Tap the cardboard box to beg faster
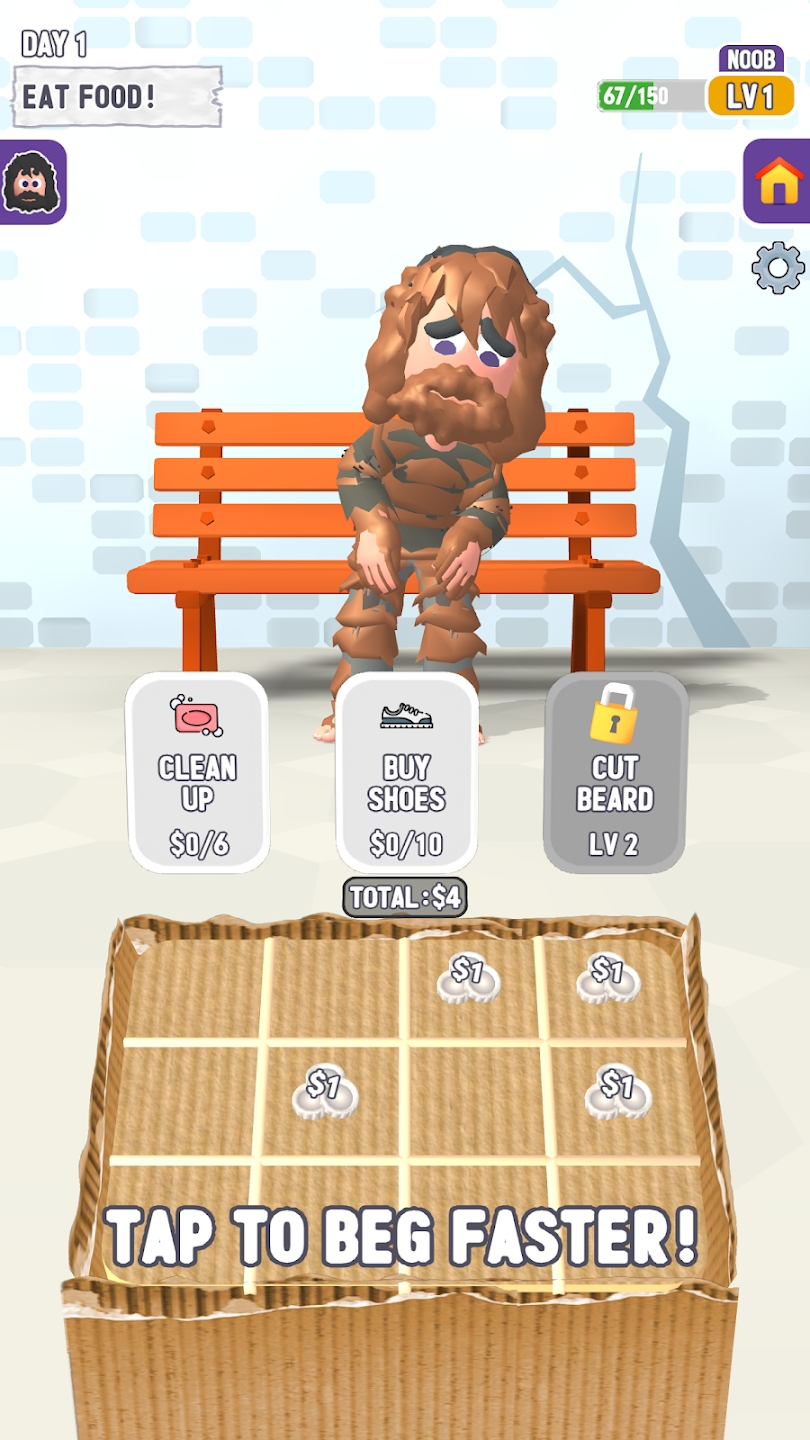The width and height of the screenshot is (810, 1440). coord(404,1100)
